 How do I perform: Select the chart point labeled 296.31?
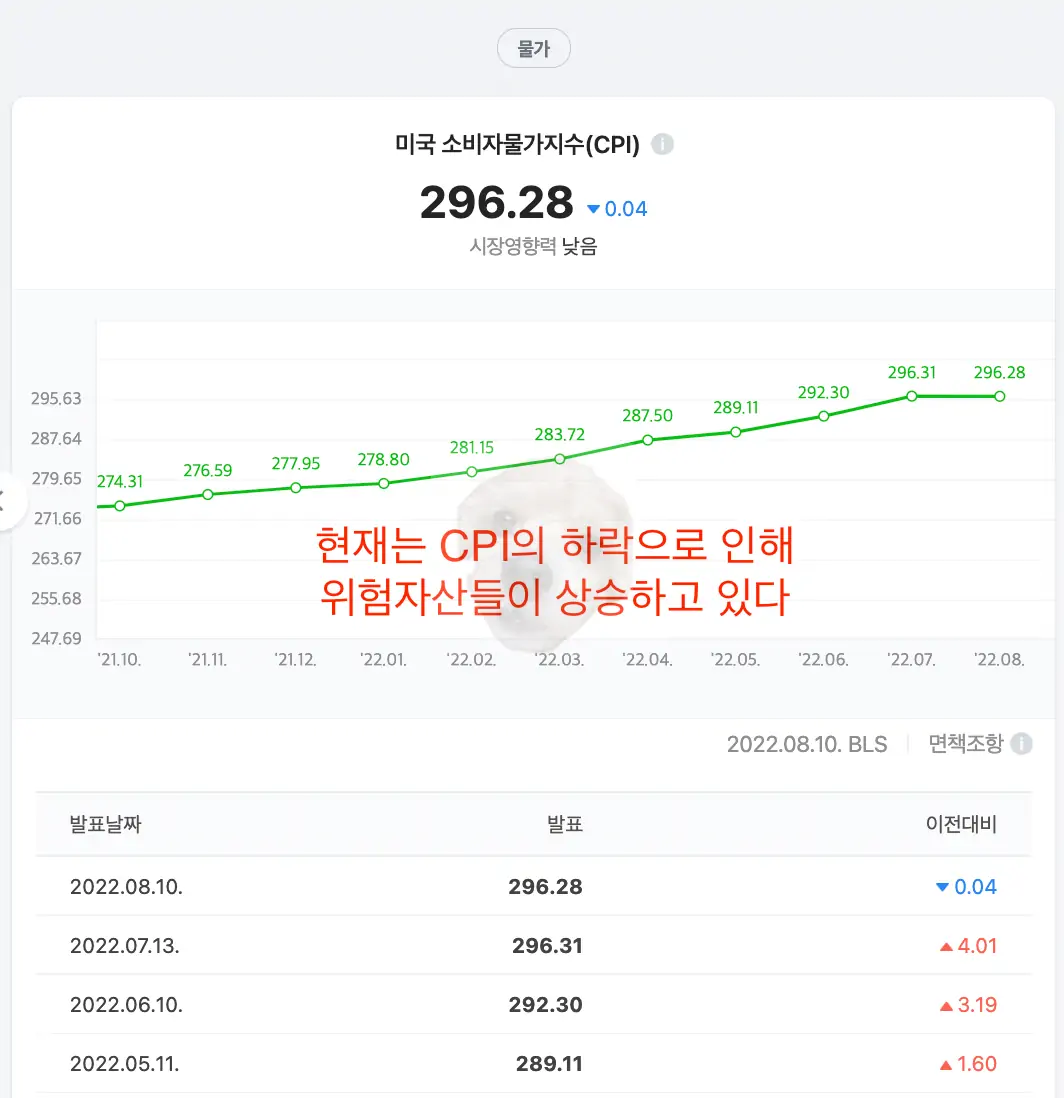point(911,396)
